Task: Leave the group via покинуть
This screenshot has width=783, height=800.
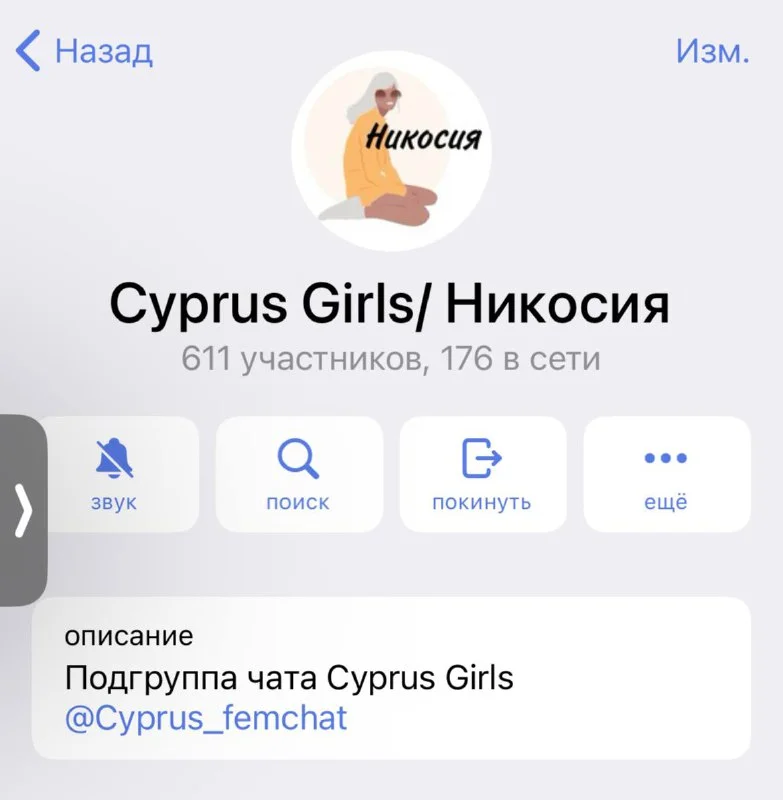Action: point(482,474)
